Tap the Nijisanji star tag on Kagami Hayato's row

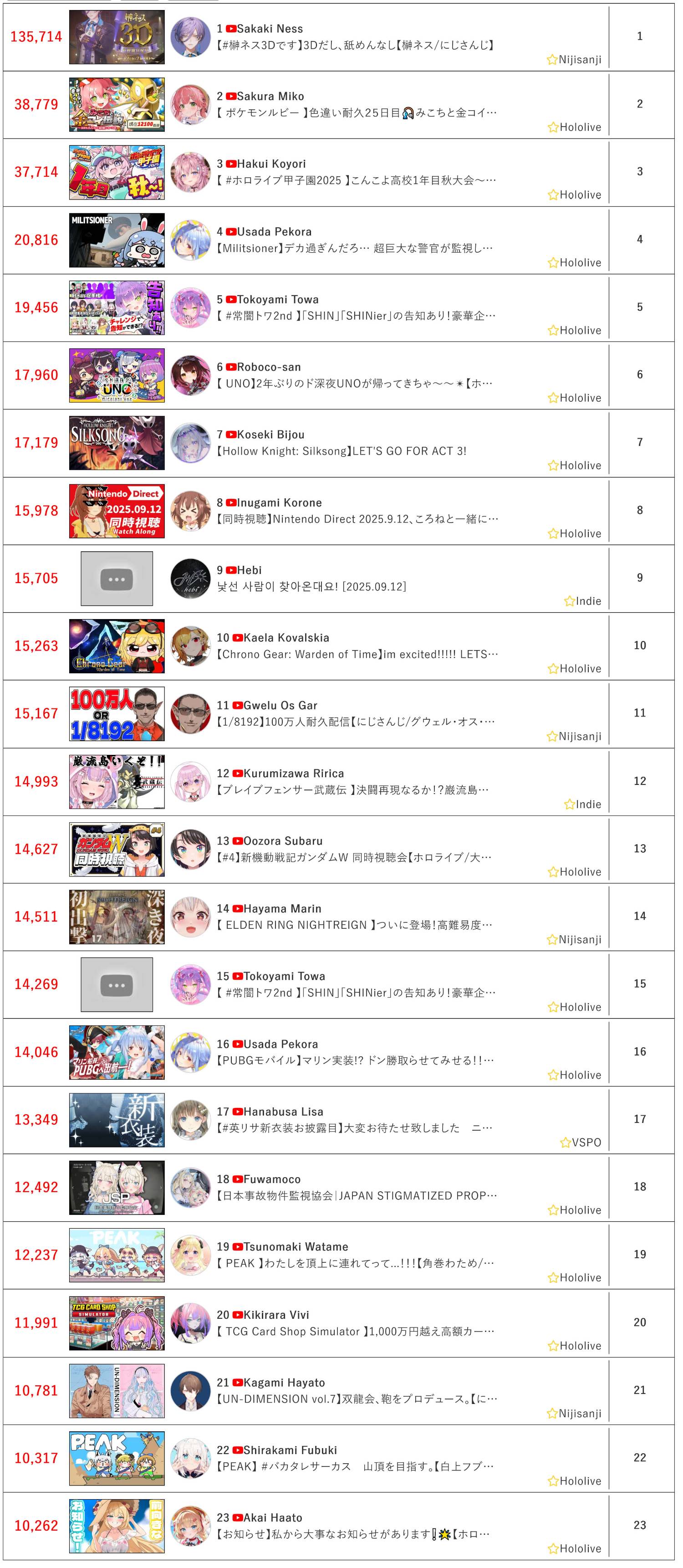pos(574,1414)
